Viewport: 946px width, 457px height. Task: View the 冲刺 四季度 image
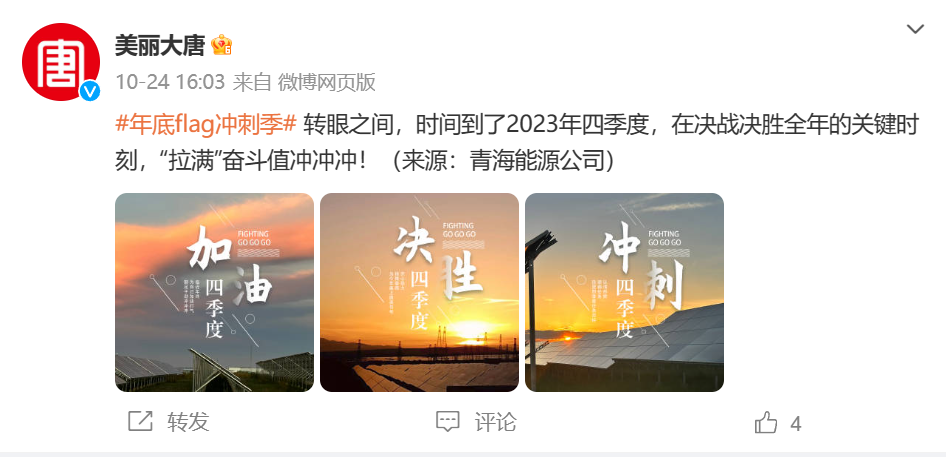tap(624, 292)
